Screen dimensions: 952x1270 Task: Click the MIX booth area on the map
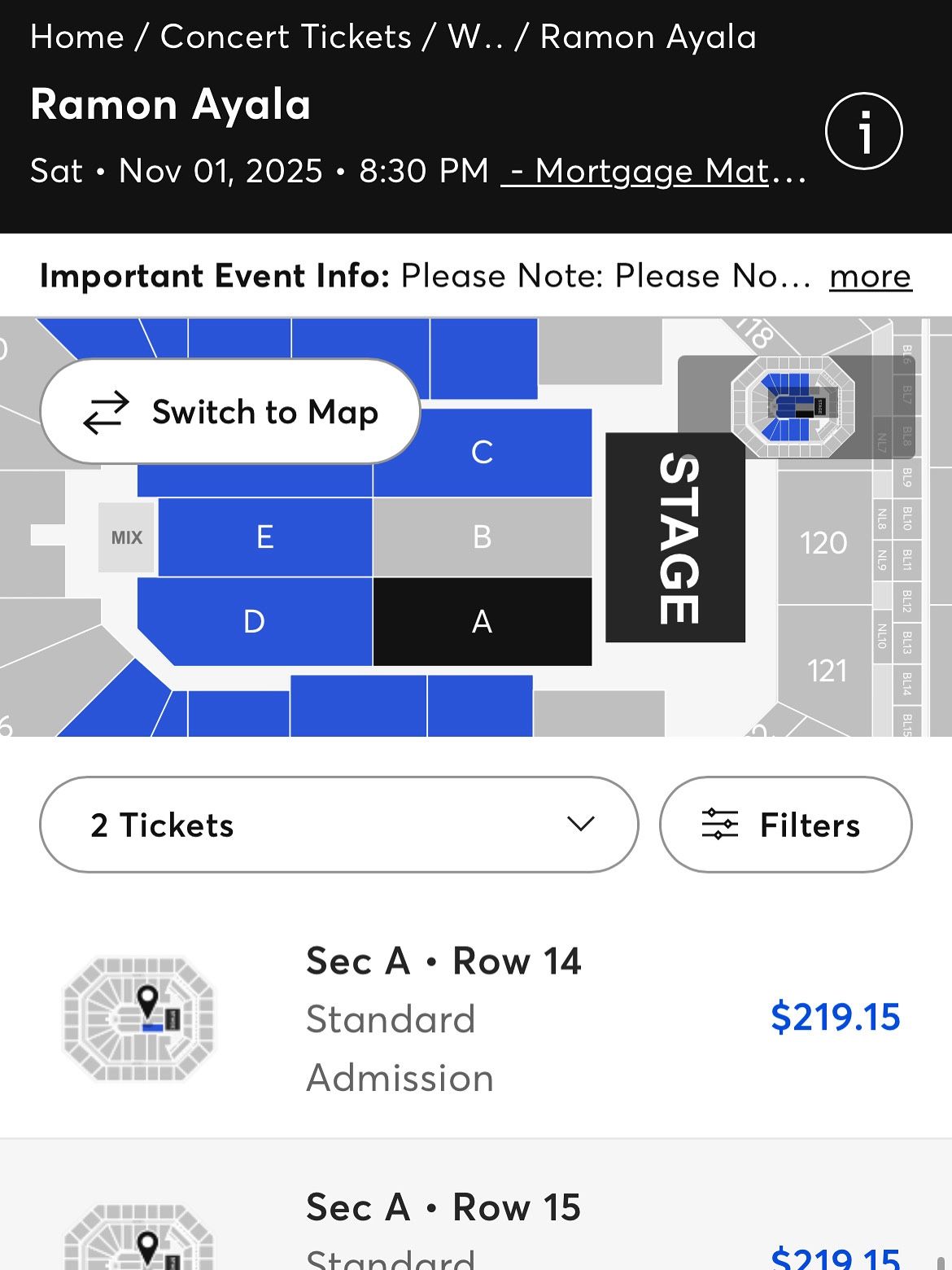tap(127, 536)
